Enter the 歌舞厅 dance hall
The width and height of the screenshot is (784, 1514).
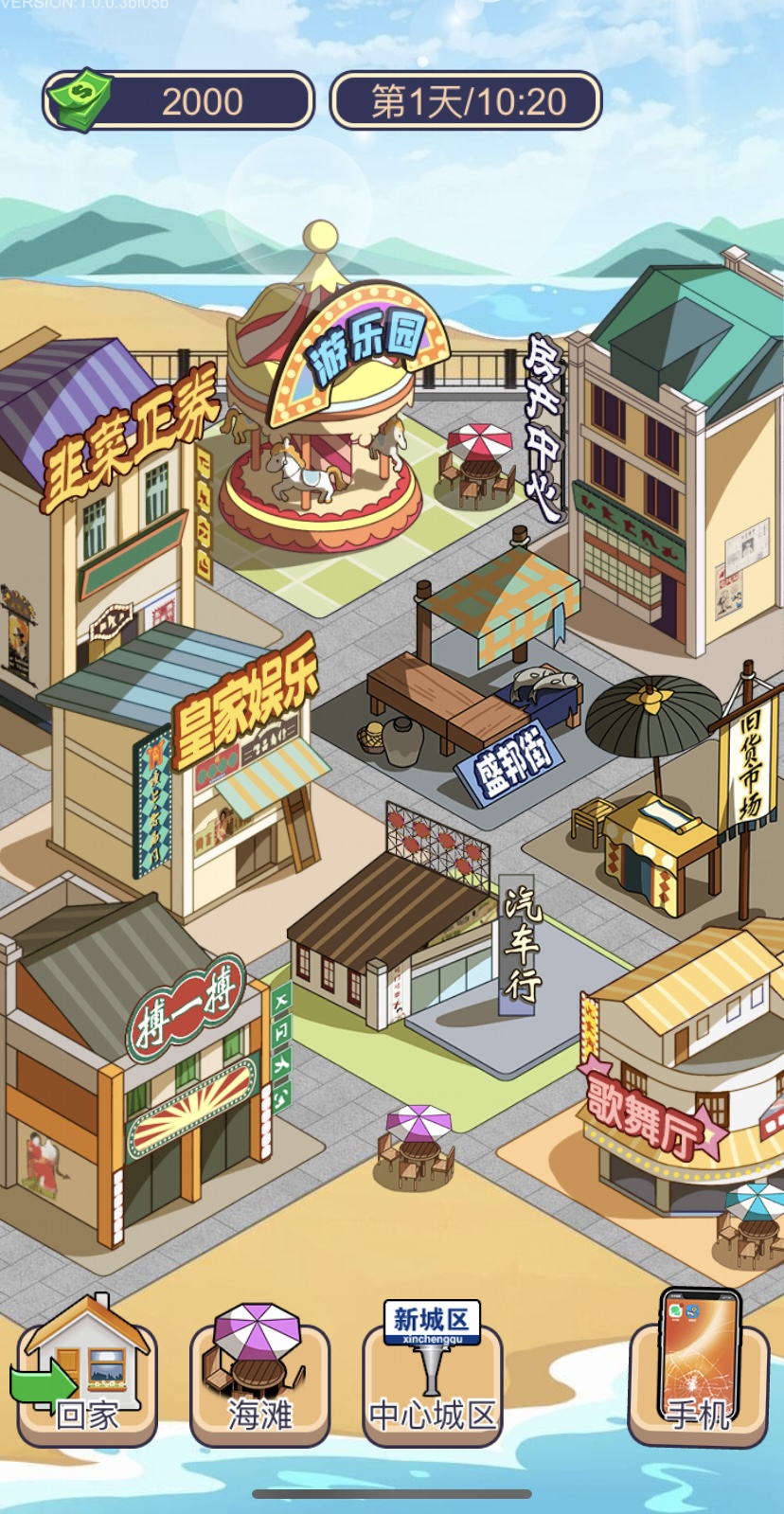[x=682, y=1089]
